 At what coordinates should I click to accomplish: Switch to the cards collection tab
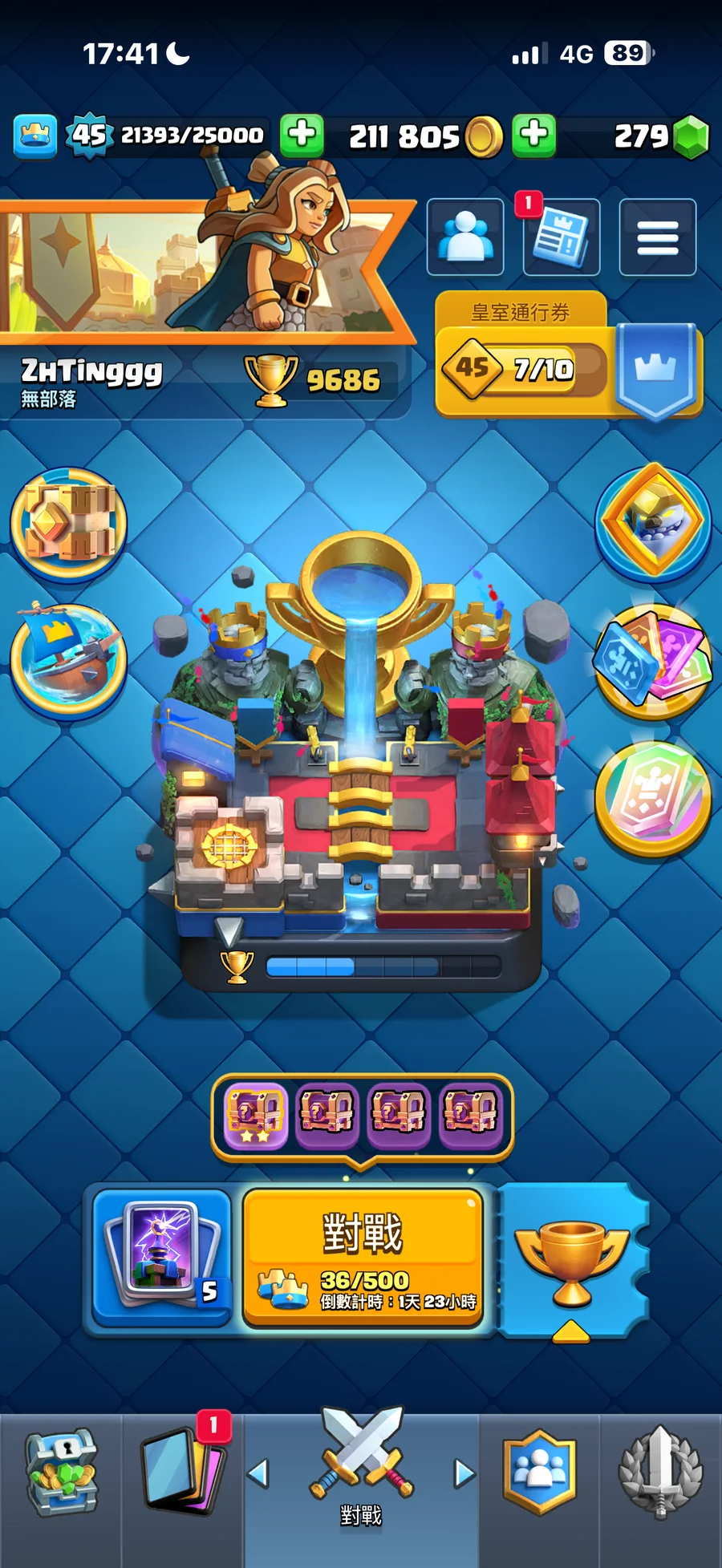click(183, 1473)
